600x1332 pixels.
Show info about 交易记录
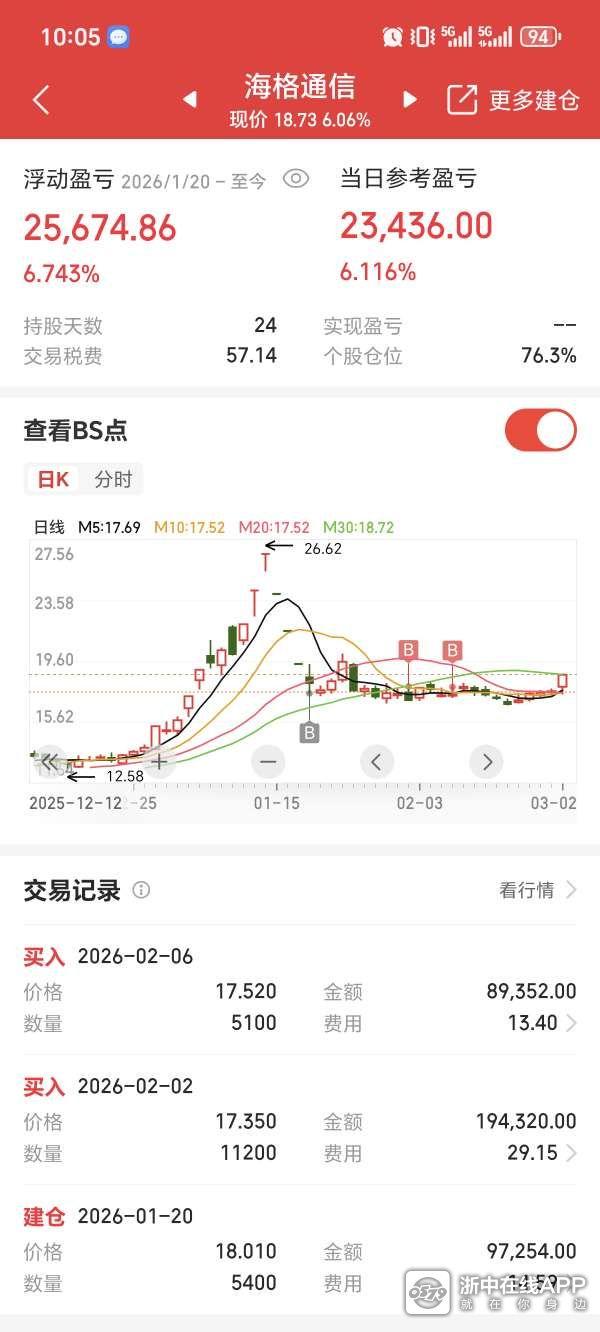[141, 890]
